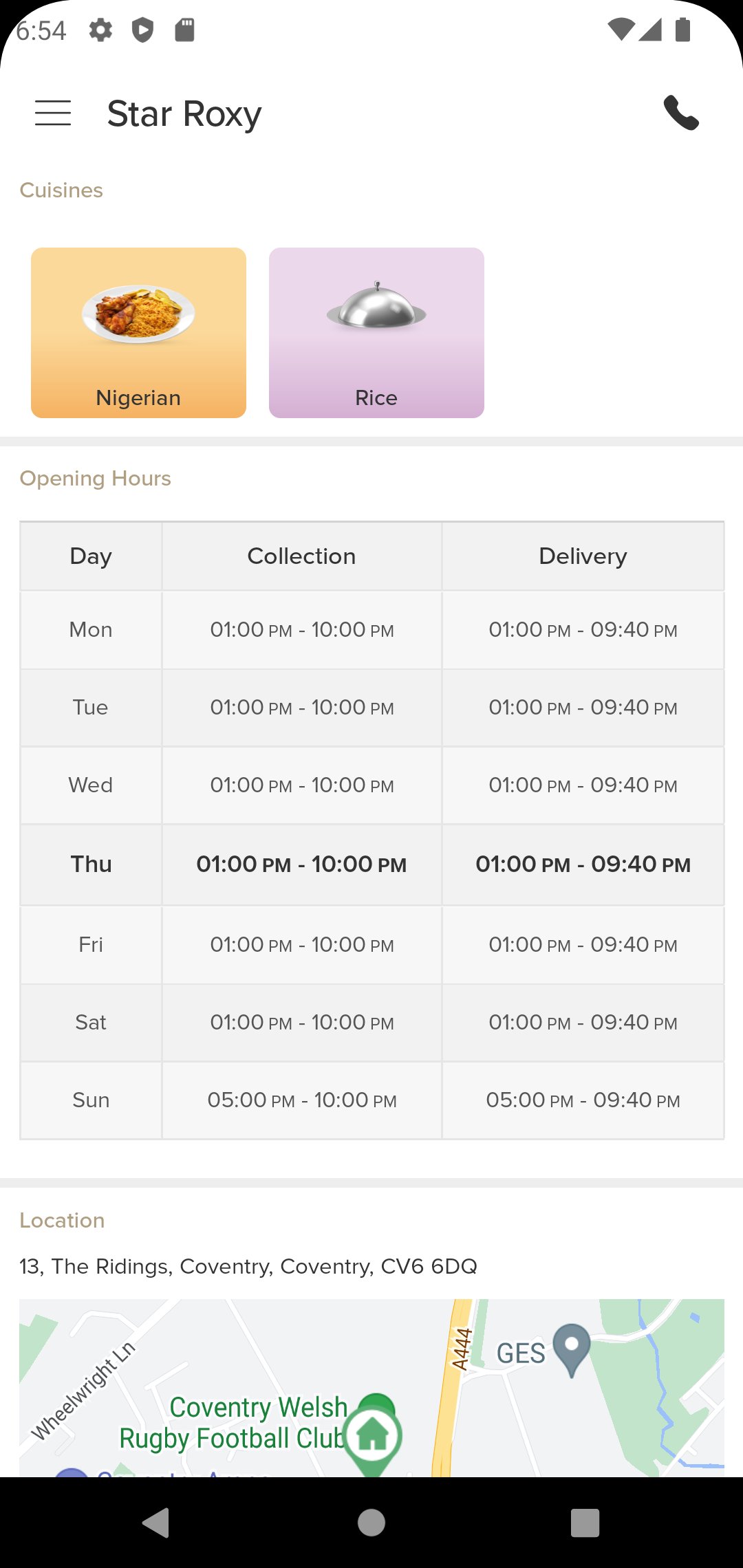Call Star Roxy via the phone icon
This screenshot has height=1568, width=743.
coord(681,113)
